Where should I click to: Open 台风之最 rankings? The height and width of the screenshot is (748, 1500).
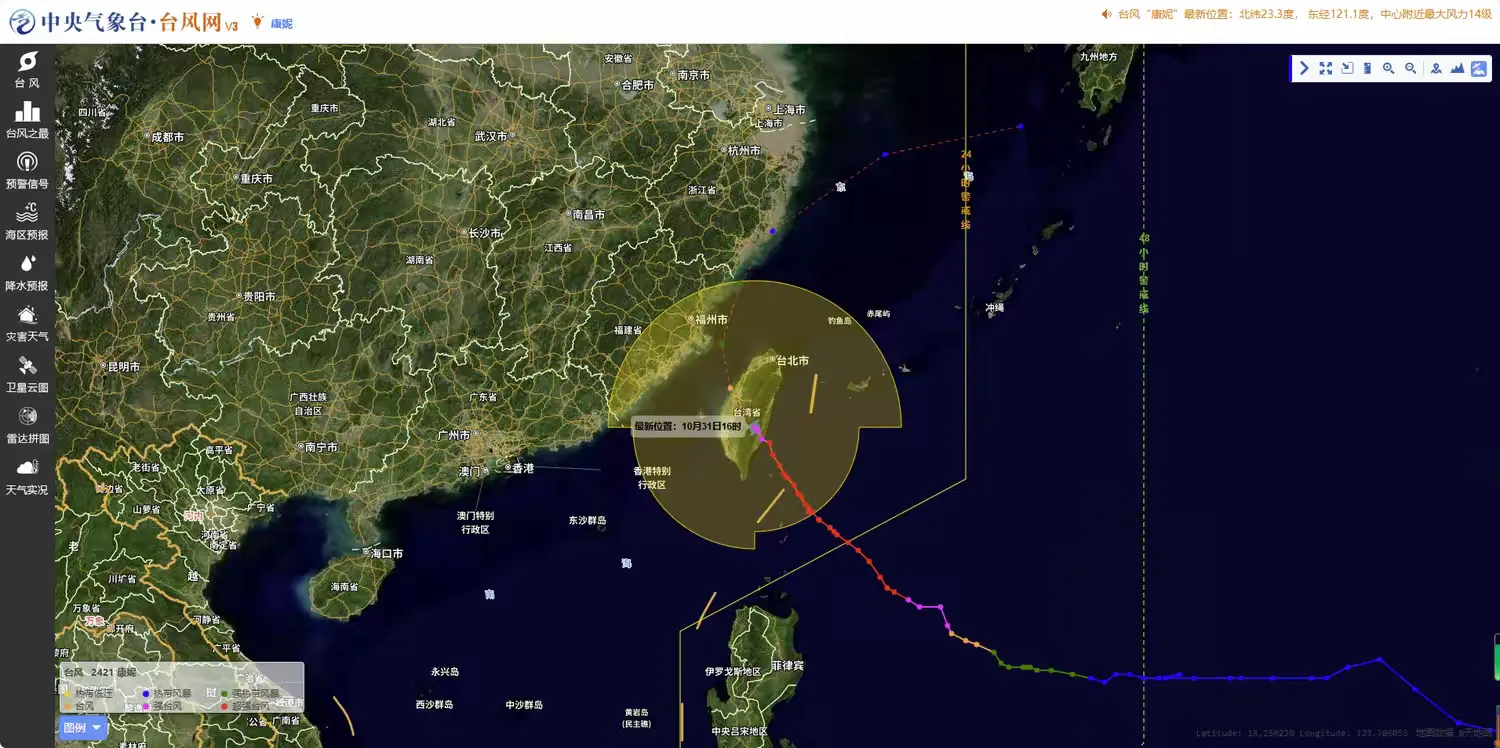point(27,119)
